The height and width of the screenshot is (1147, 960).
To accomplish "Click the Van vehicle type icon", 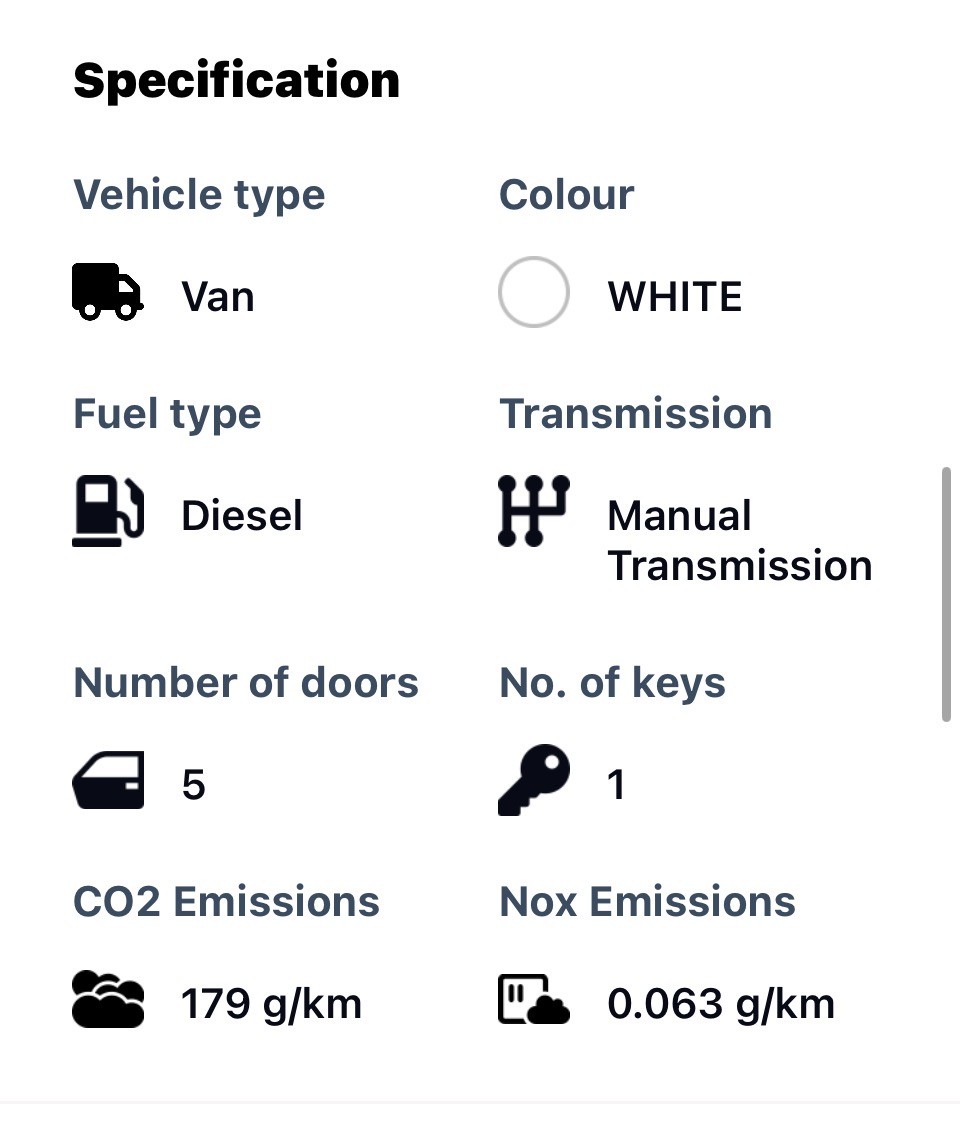I will pyautogui.click(x=106, y=291).
